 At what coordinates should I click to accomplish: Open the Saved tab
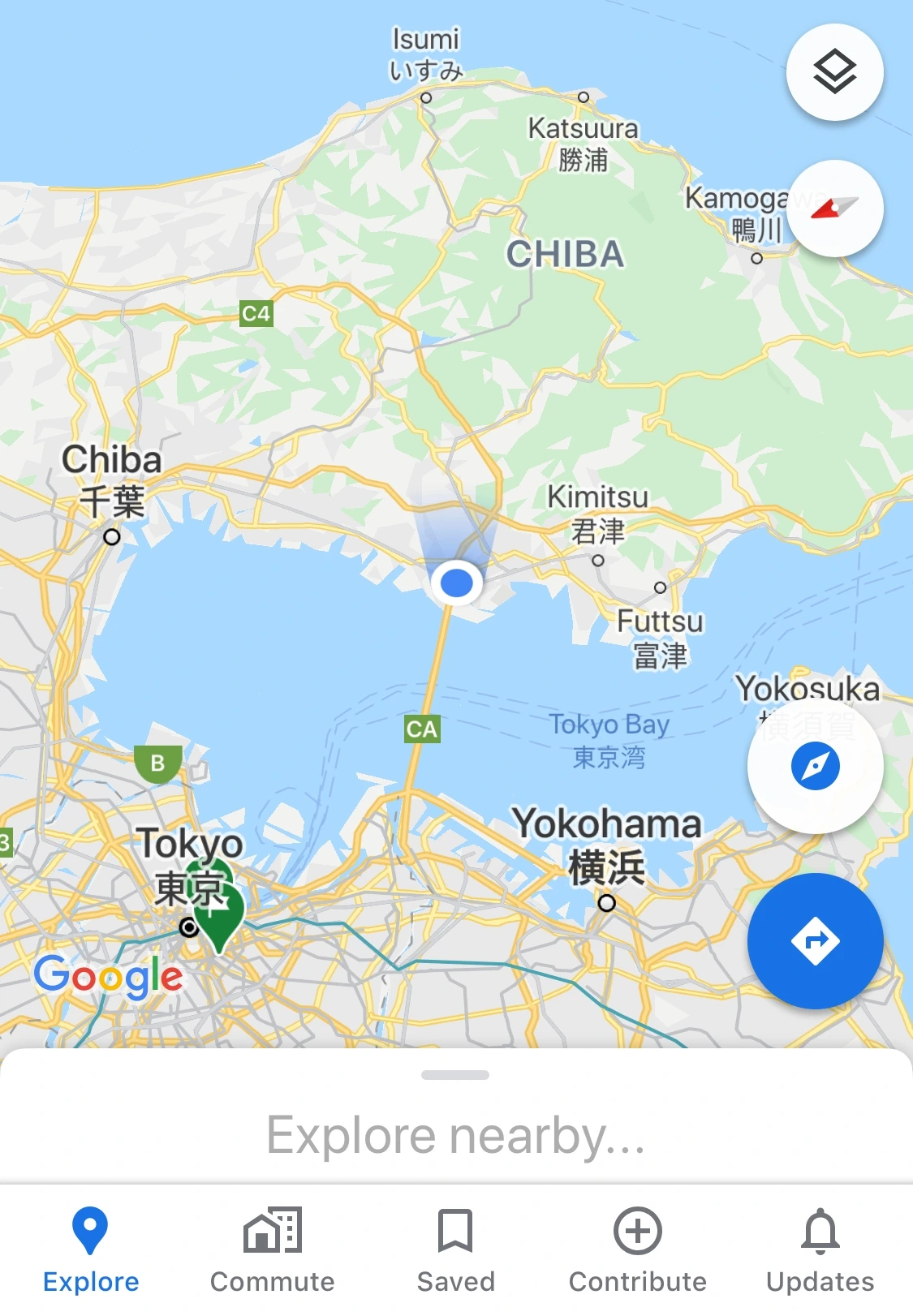[x=455, y=1249]
